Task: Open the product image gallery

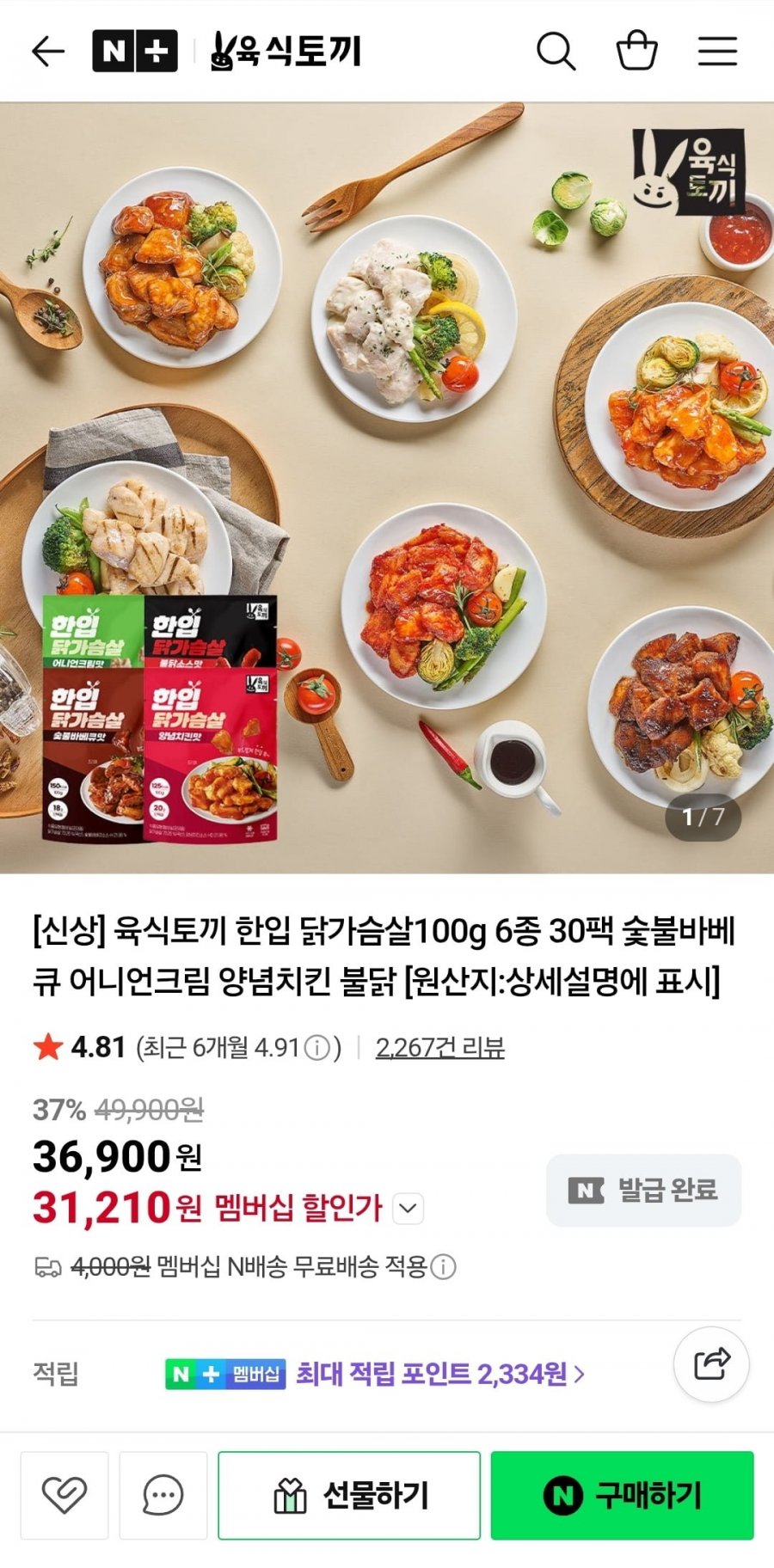Action: point(387,488)
